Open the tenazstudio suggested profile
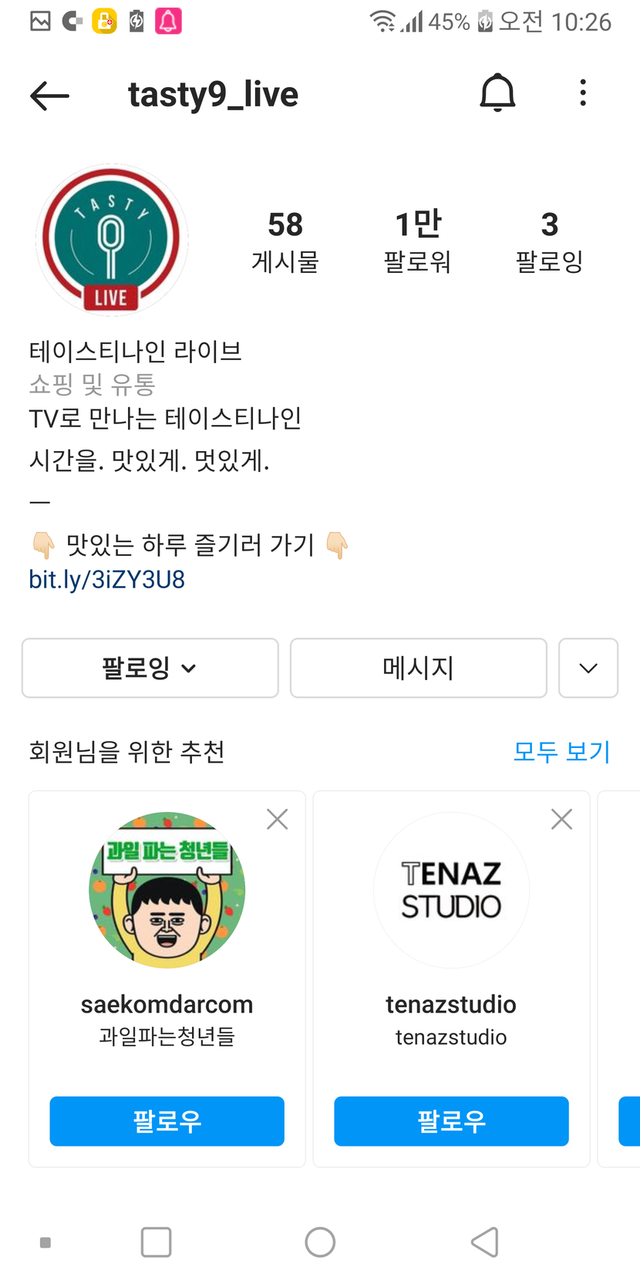 [x=451, y=890]
